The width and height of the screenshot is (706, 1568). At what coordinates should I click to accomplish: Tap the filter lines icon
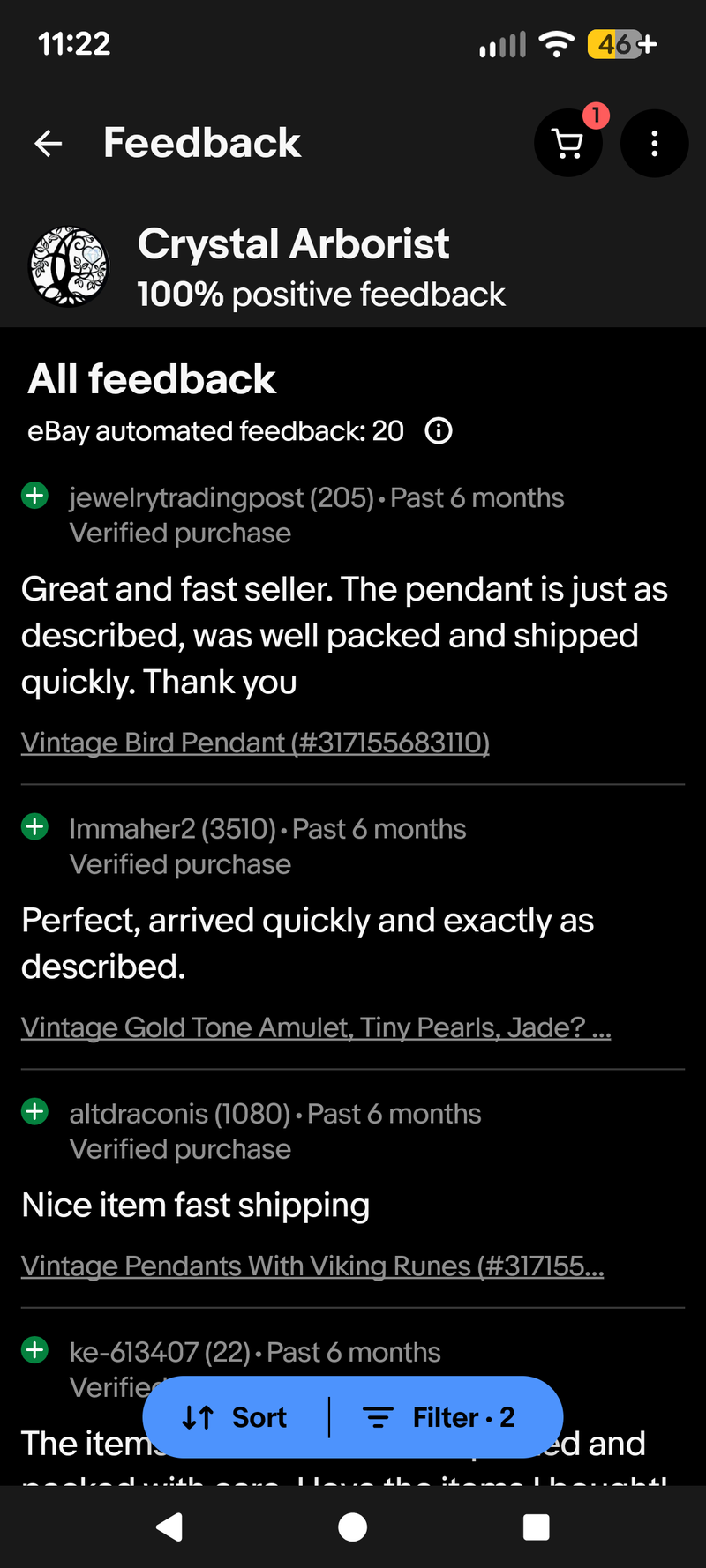tap(378, 1417)
